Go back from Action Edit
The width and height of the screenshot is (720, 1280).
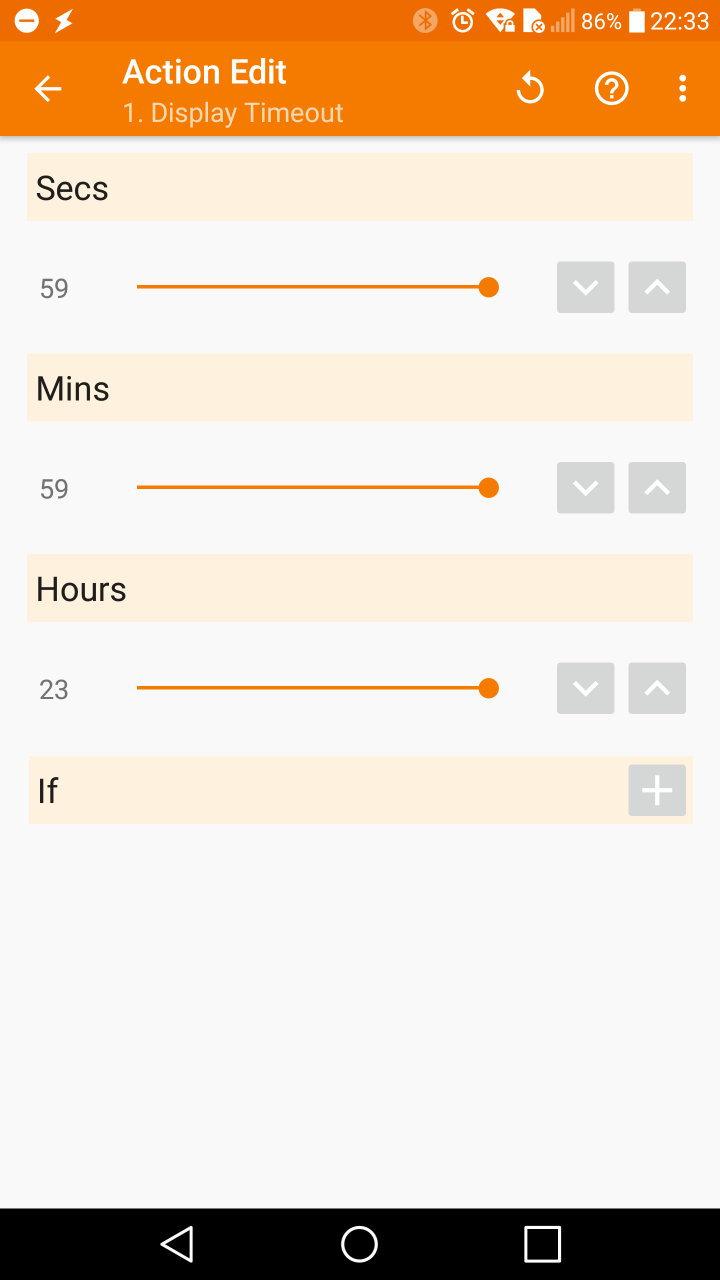pos(48,89)
